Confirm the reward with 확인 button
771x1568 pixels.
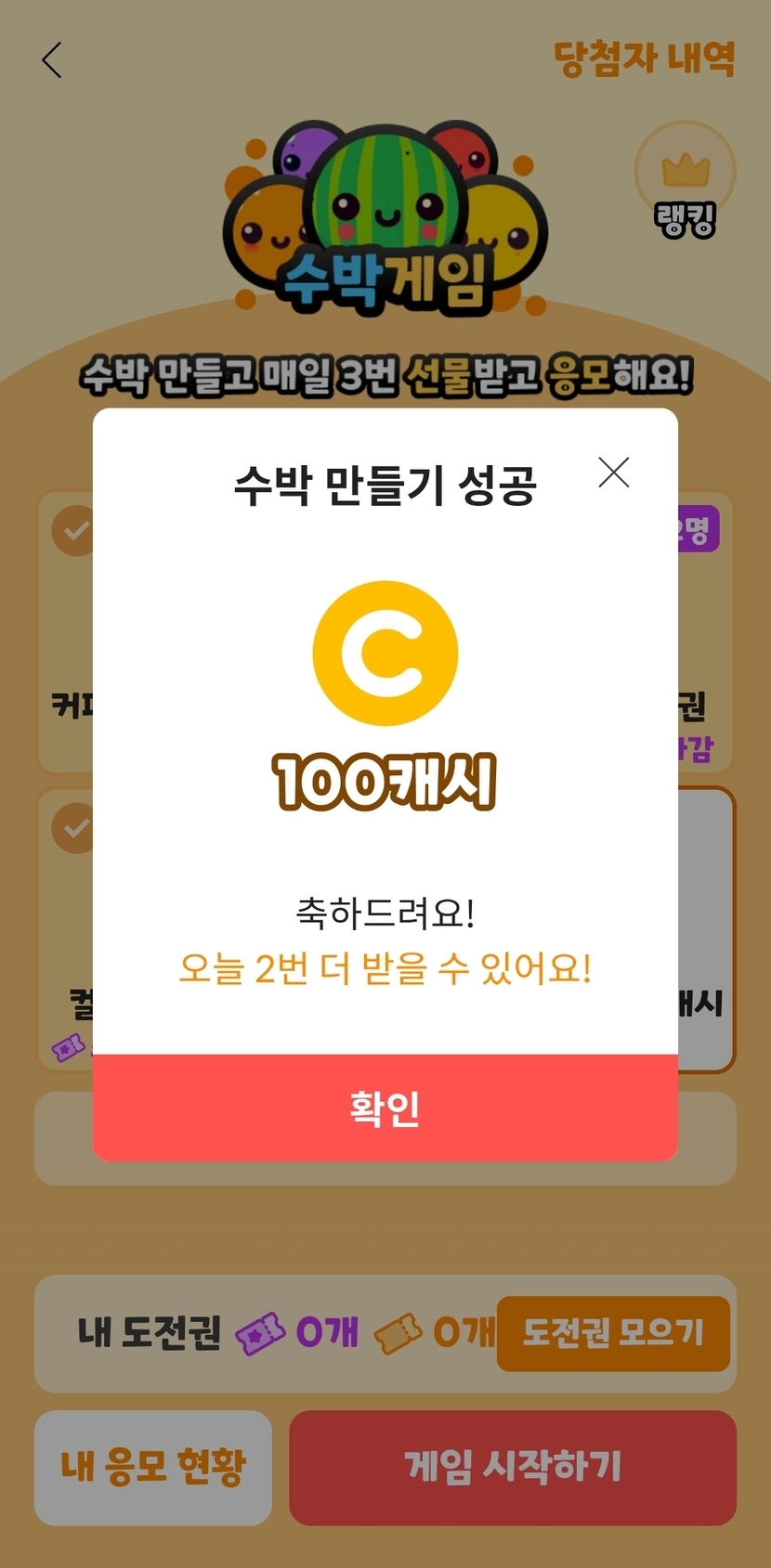385,1107
